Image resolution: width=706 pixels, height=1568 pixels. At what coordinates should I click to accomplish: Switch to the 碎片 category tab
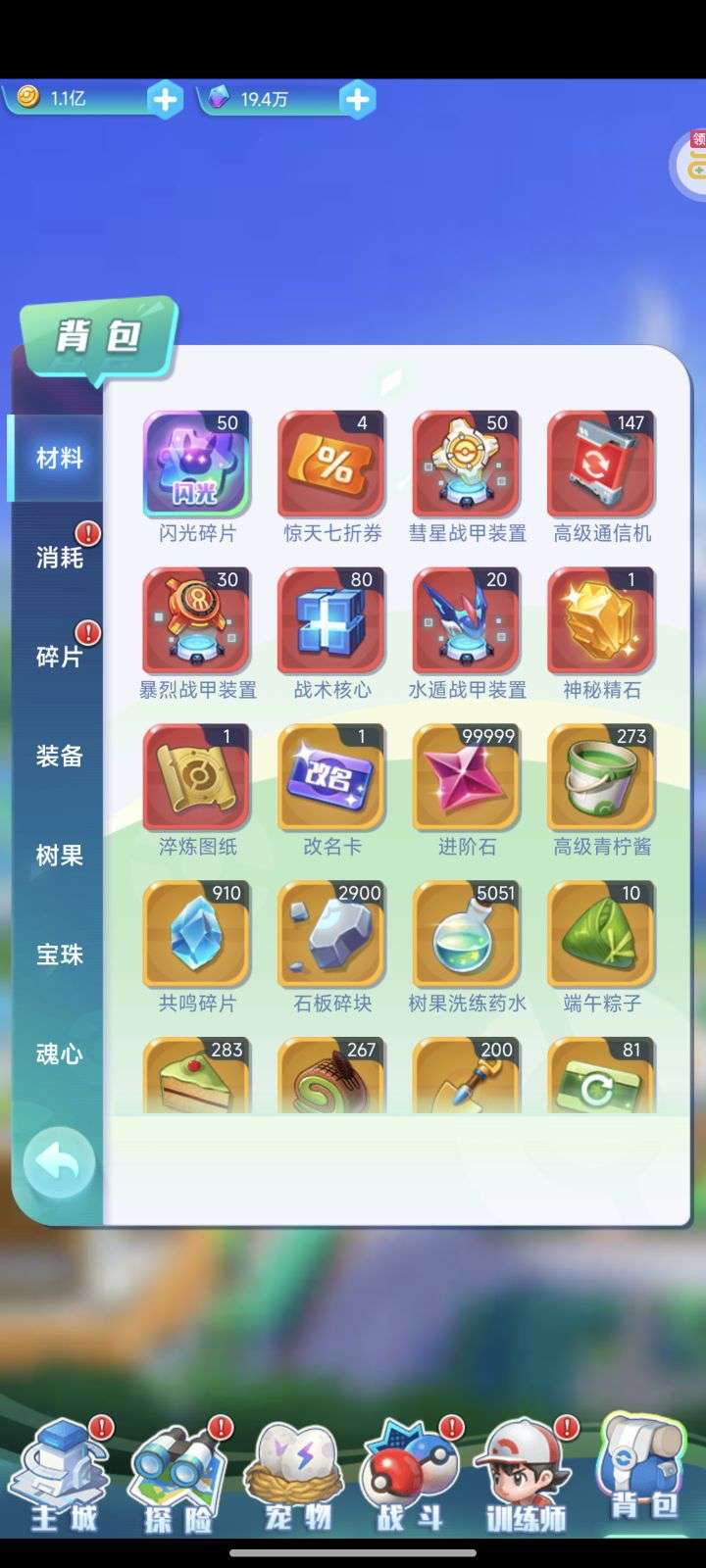(59, 657)
